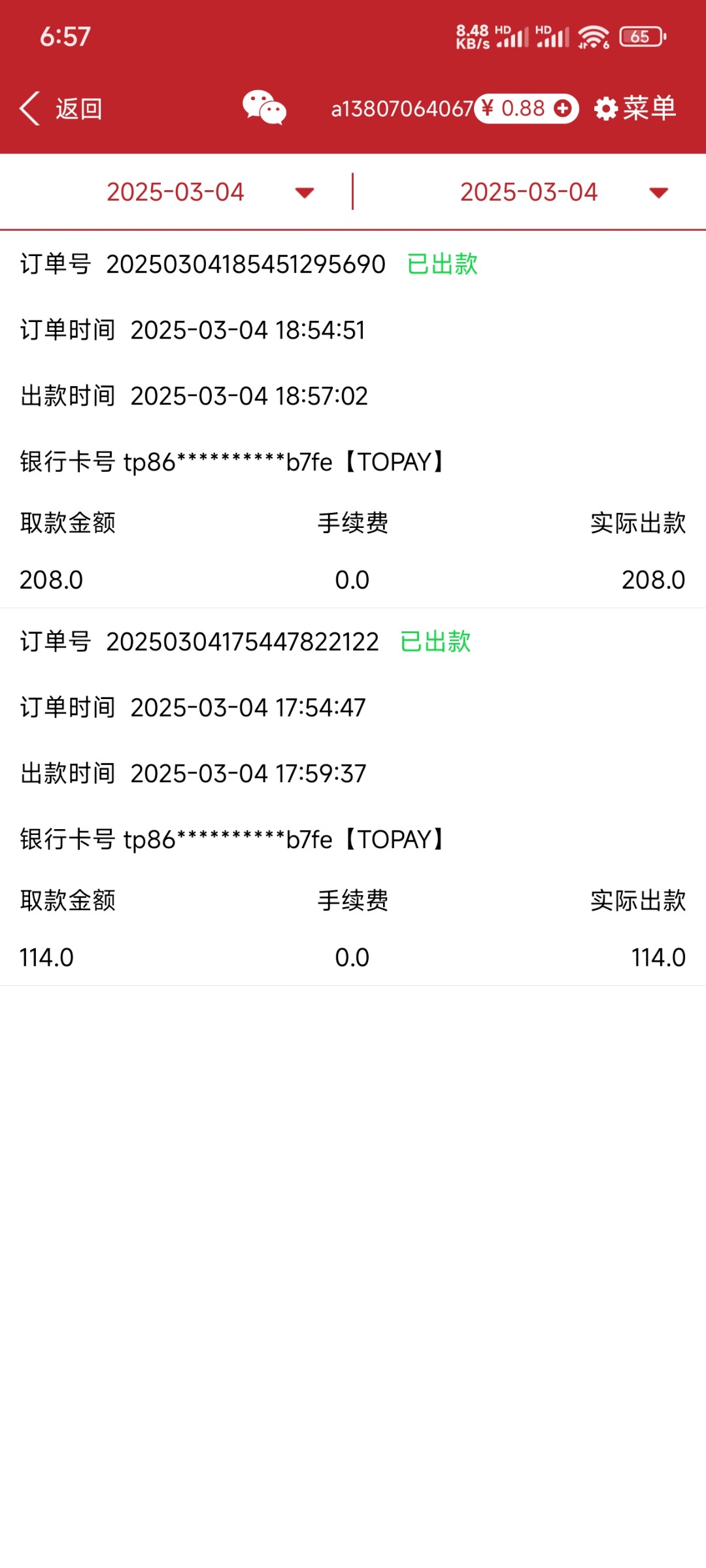Open the start date picker
Image resolution: width=706 pixels, height=1568 pixels.
pos(210,192)
